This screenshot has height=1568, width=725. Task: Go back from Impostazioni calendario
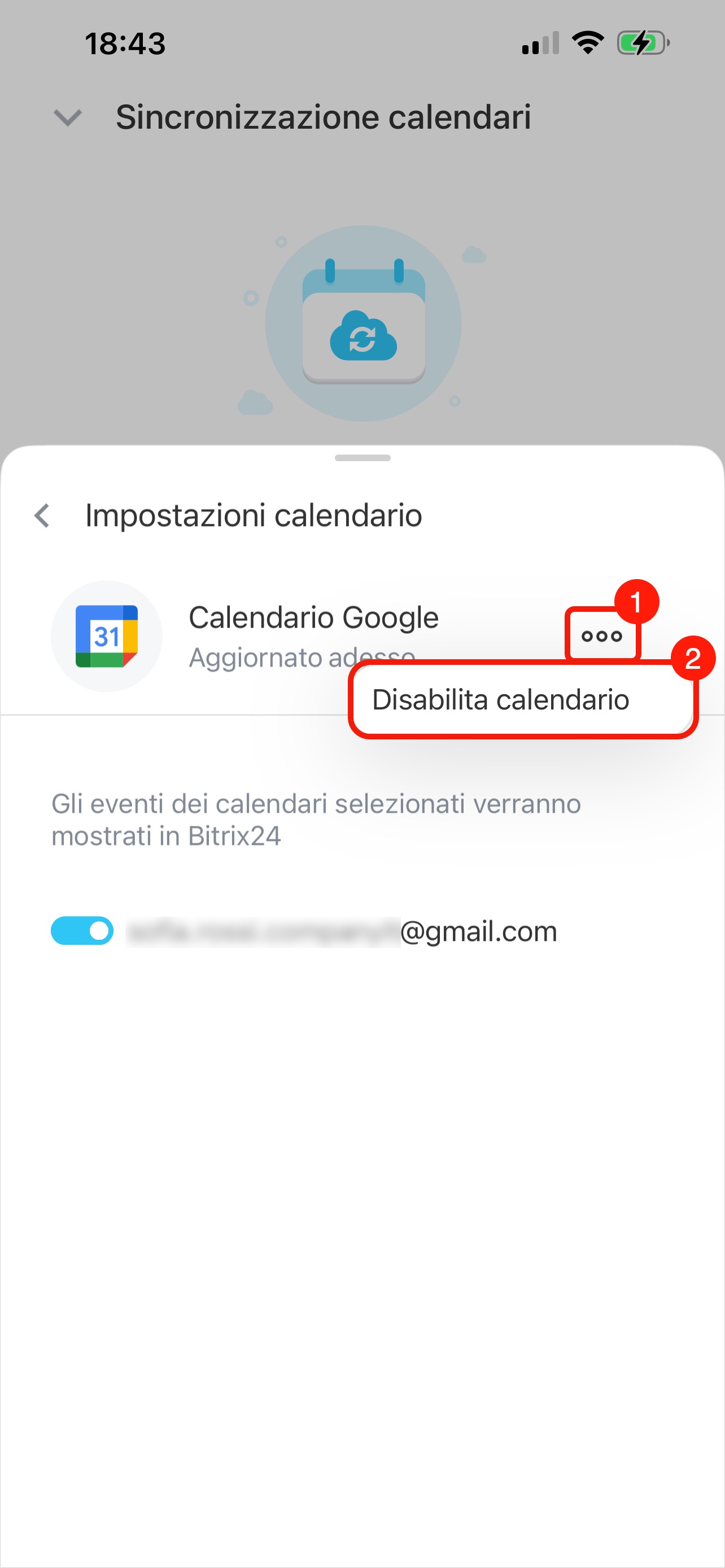point(42,515)
